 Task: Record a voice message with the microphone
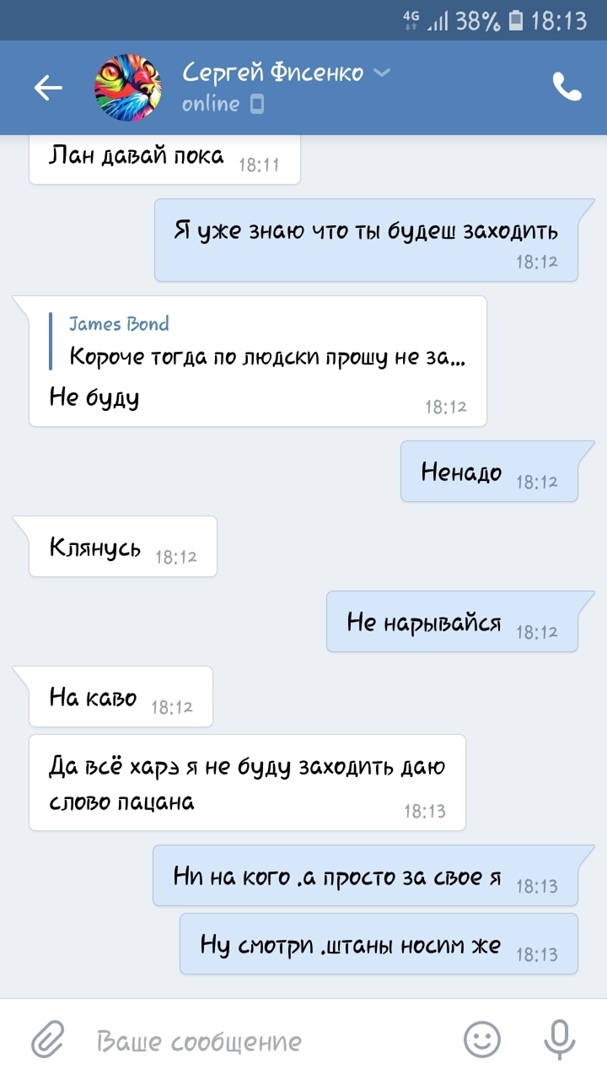558,1039
